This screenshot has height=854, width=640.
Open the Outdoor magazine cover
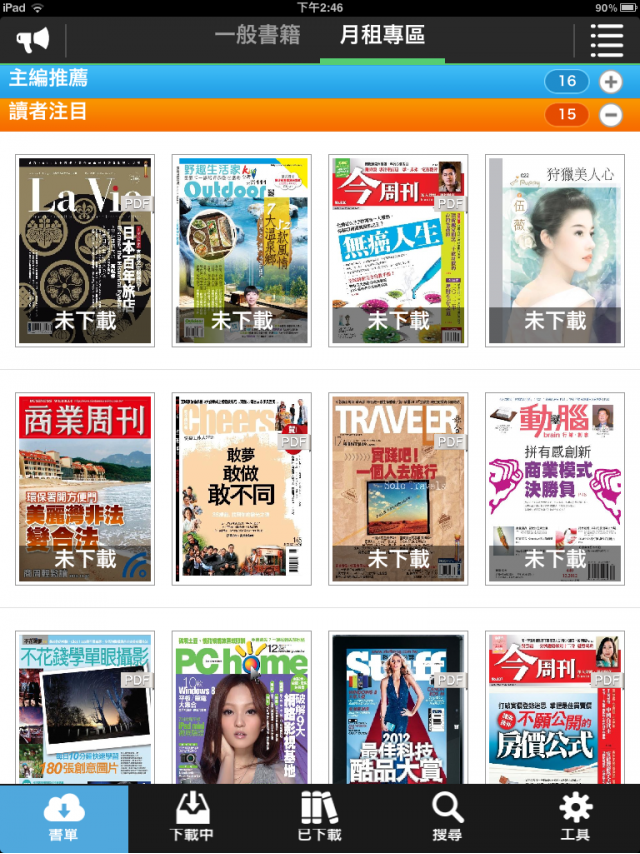click(241, 250)
